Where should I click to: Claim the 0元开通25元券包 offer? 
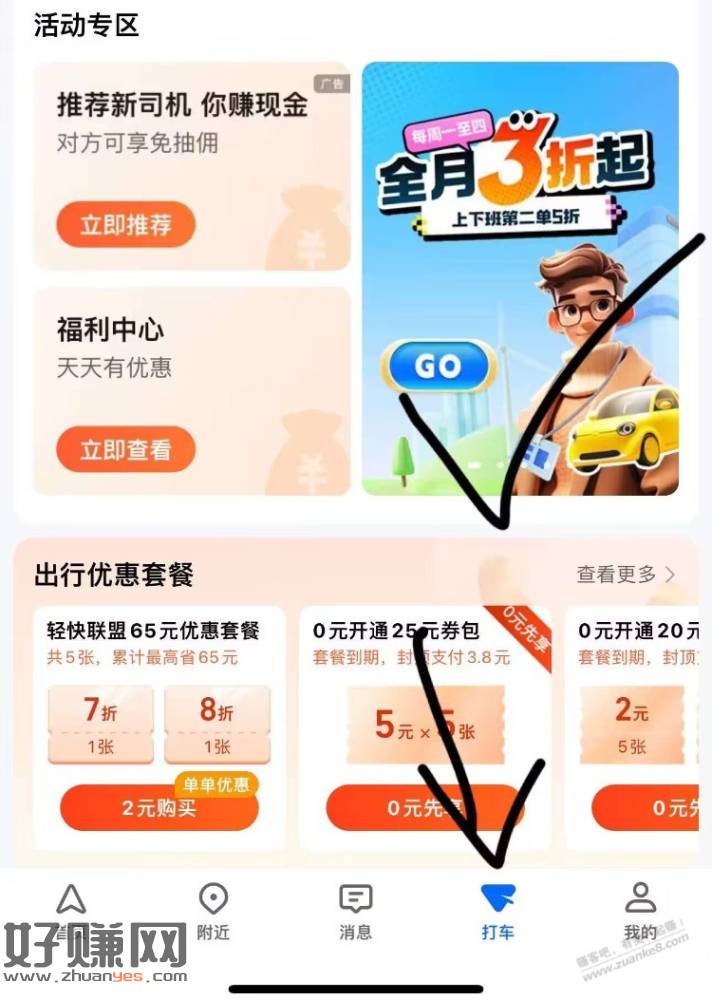coord(425,807)
